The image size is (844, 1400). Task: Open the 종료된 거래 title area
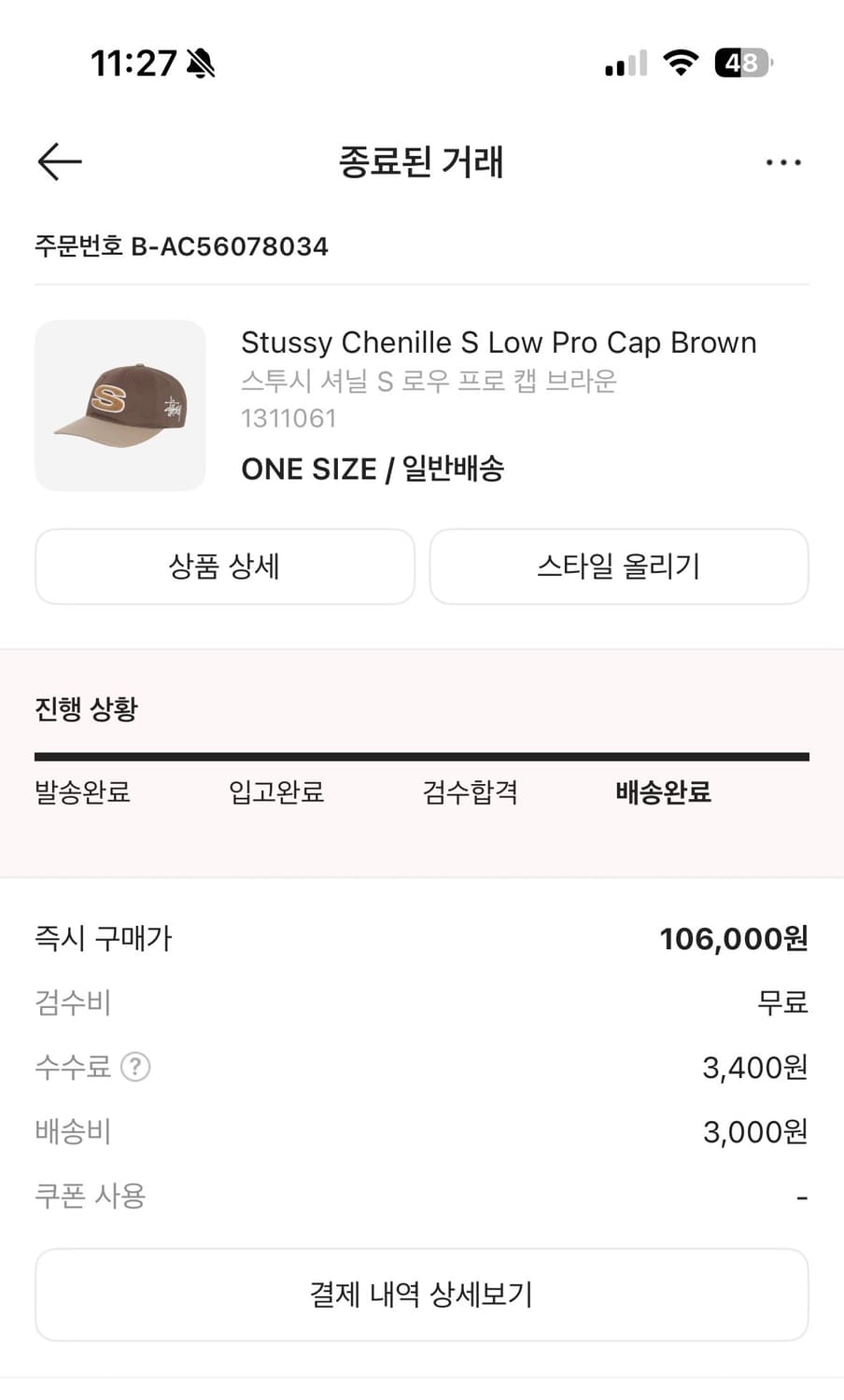422,161
